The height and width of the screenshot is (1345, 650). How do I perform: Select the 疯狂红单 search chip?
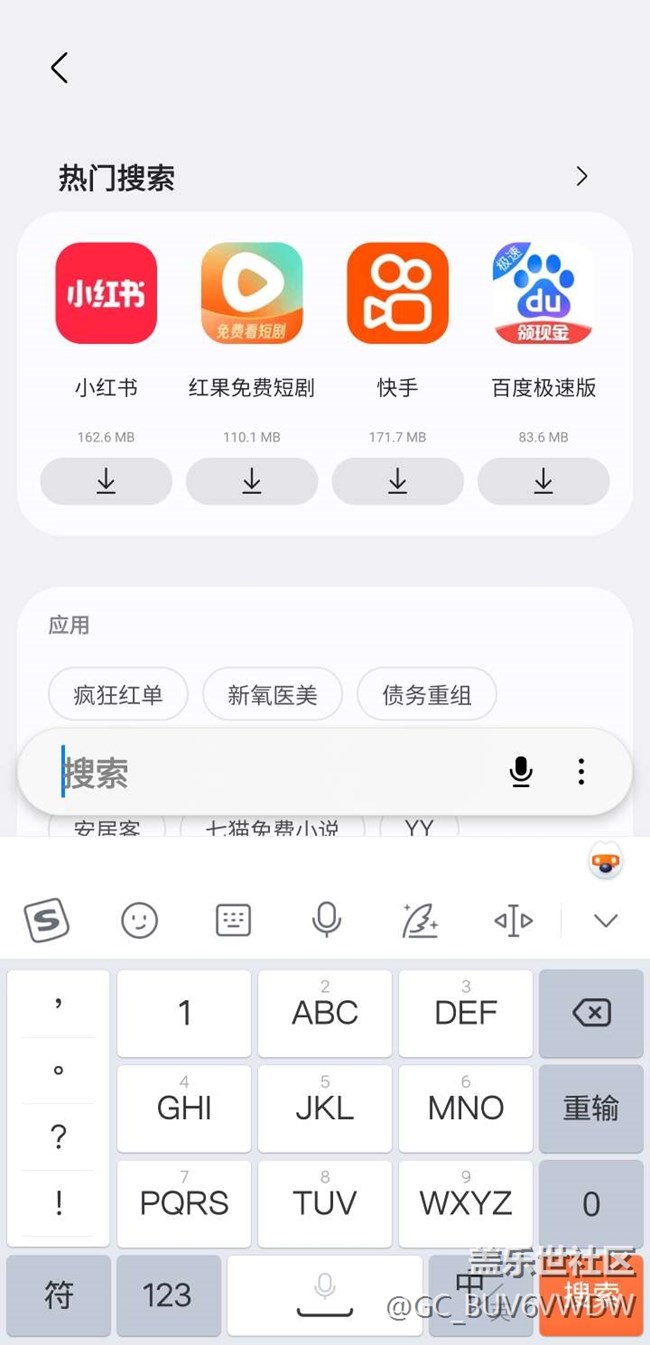pyautogui.click(x=118, y=694)
